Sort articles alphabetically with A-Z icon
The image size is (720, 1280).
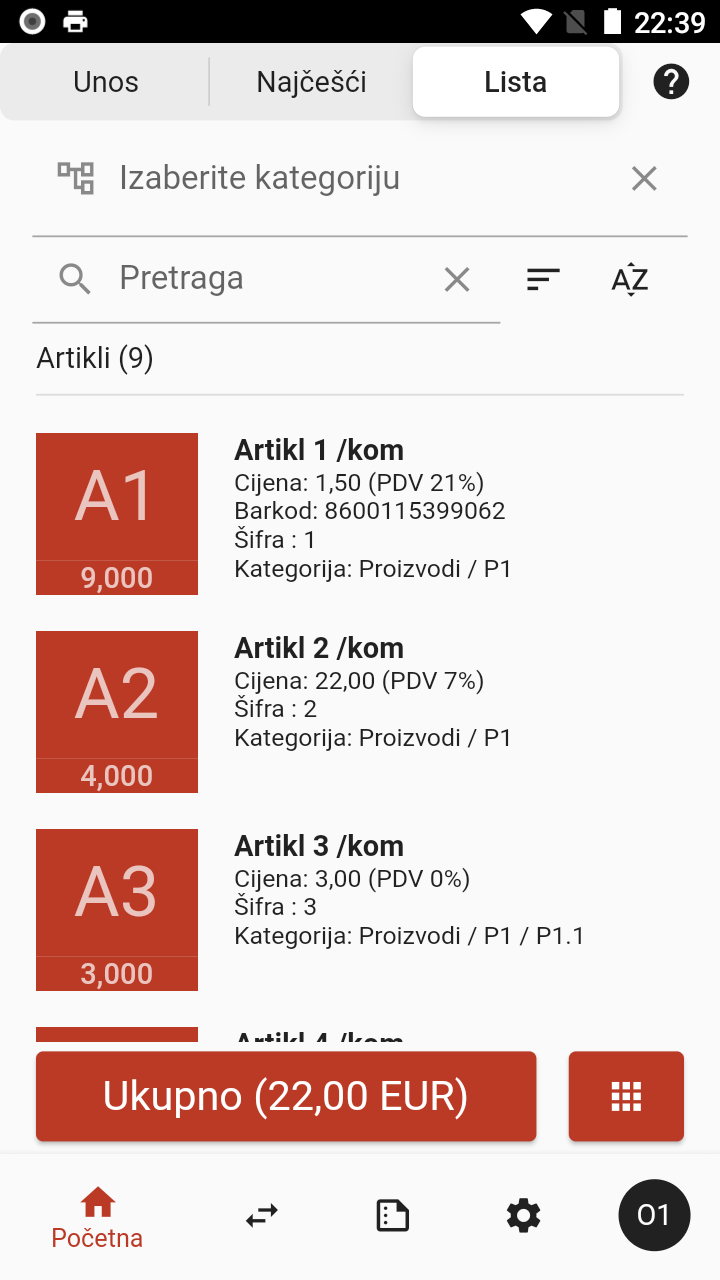tap(629, 279)
